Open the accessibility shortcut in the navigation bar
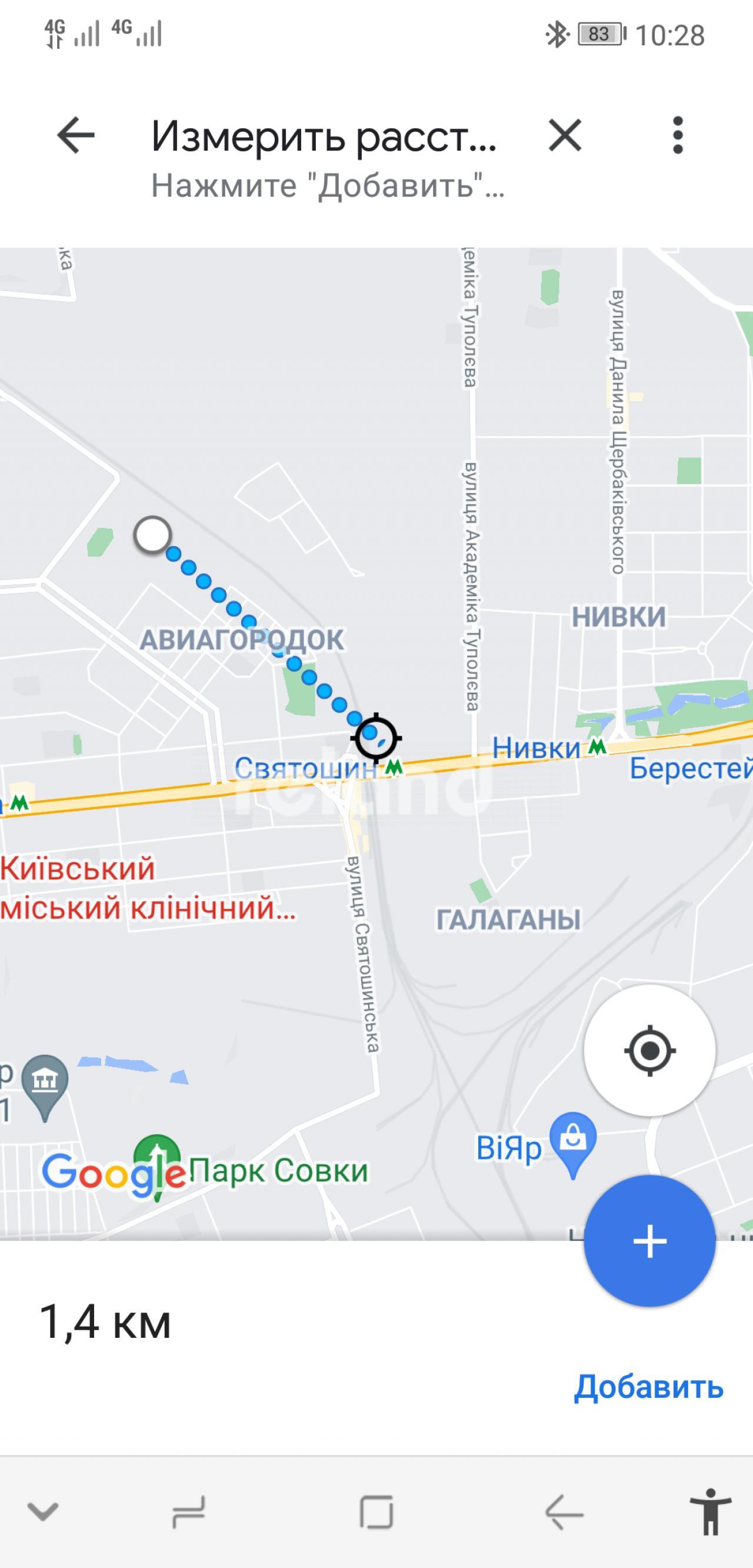 (x=710, y=1511)
